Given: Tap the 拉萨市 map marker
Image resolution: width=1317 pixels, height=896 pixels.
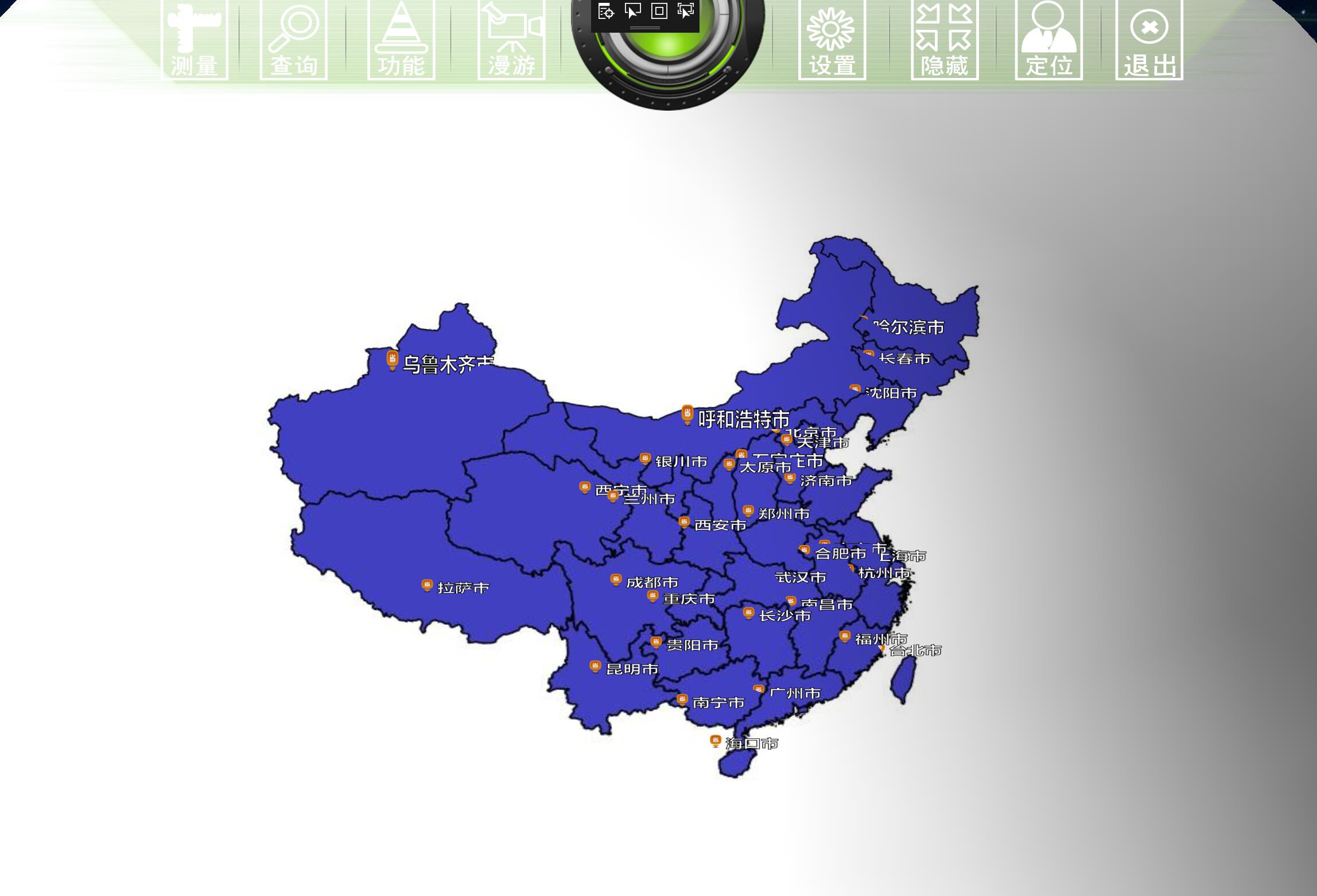Looking at the screenshot, I should tap(427, 585).
